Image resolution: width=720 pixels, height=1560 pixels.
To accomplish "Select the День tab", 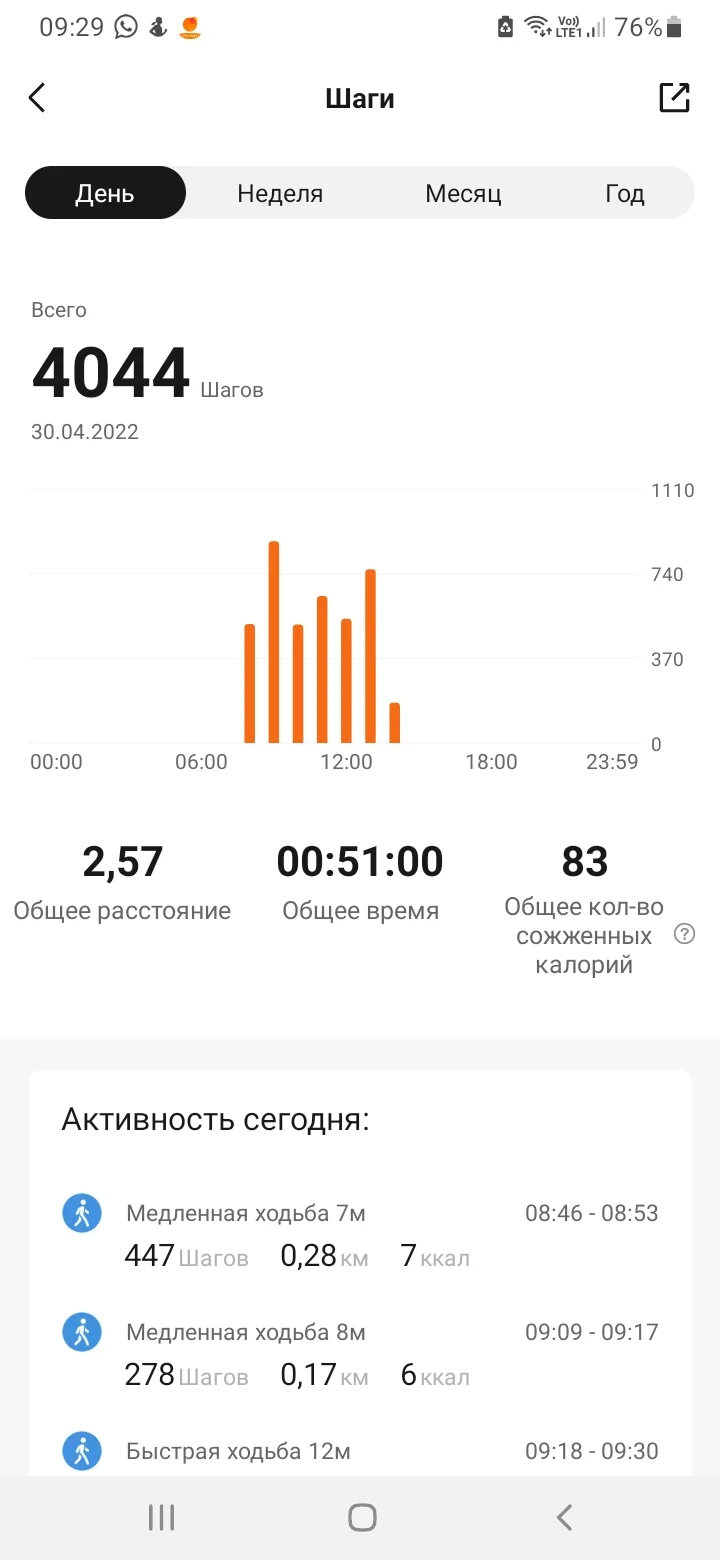I will pyautogui.click(x=105, y=193).
